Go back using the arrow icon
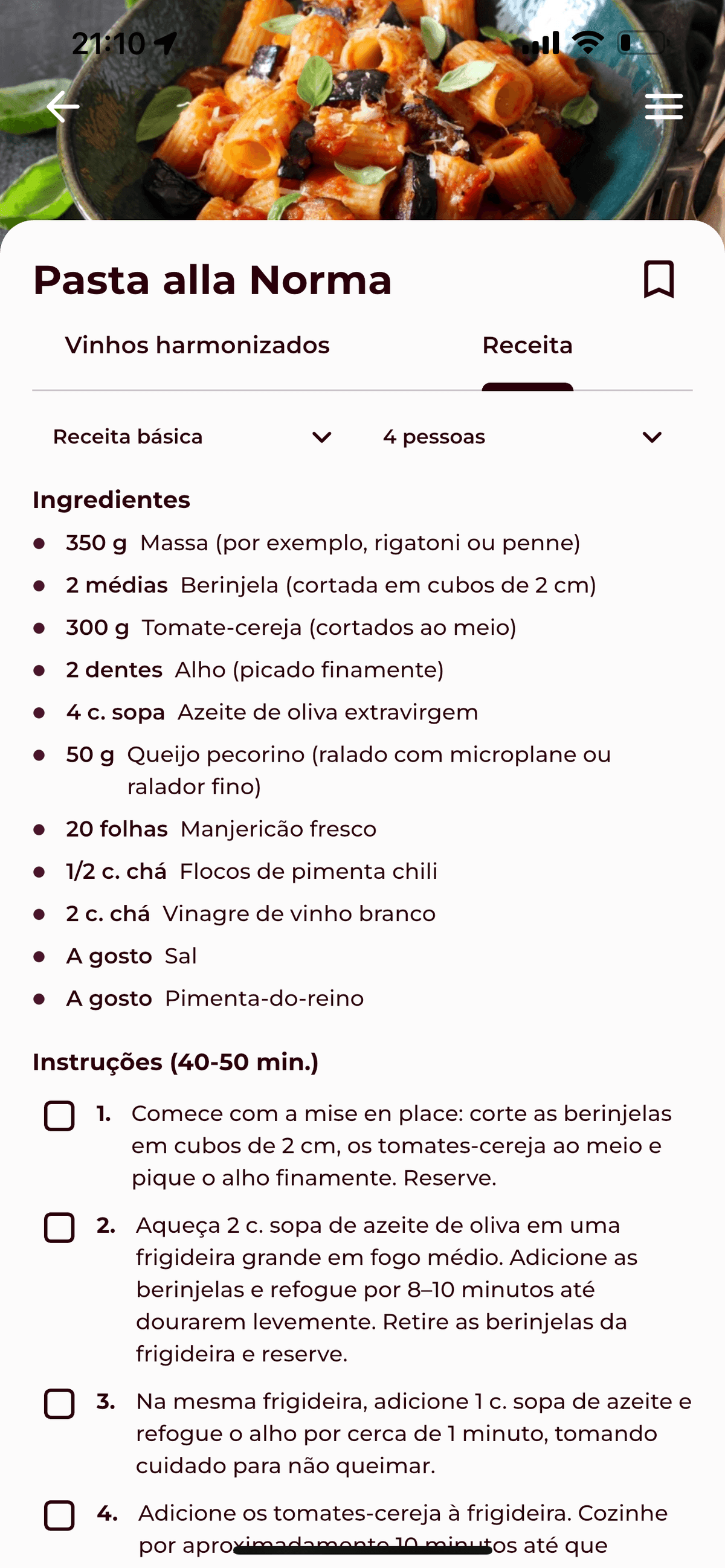Screen dimensions: 725x1568 point(63,106)
